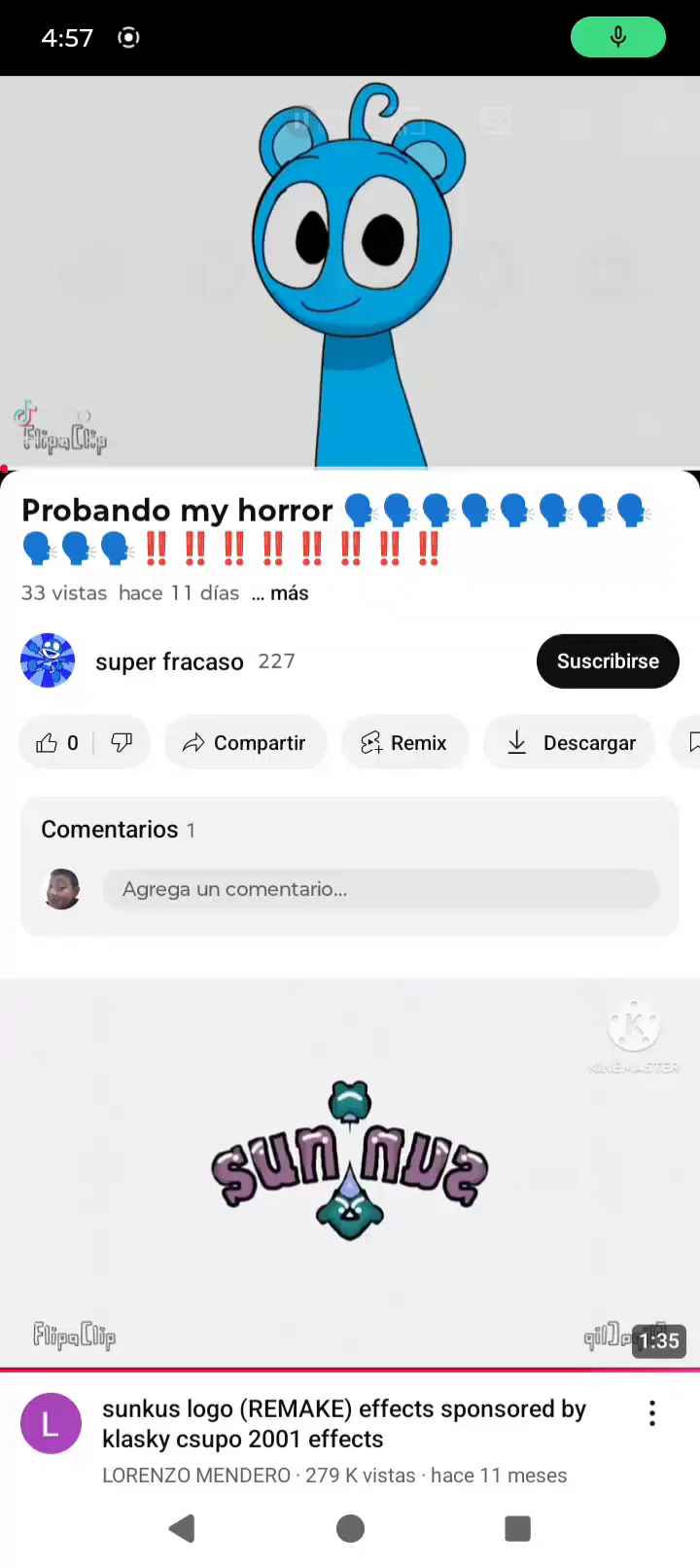Tap the video player to show controls
Viewport: 700px width, 1568px height.
350,272
